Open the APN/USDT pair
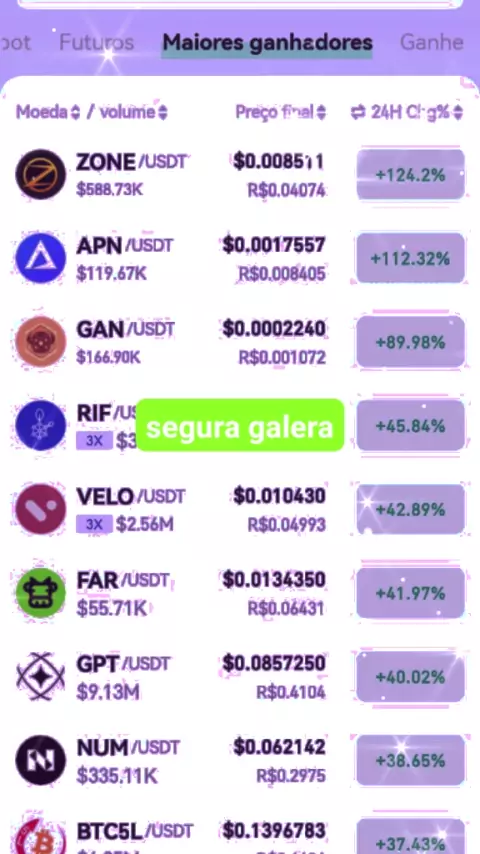 pos(240,258)
